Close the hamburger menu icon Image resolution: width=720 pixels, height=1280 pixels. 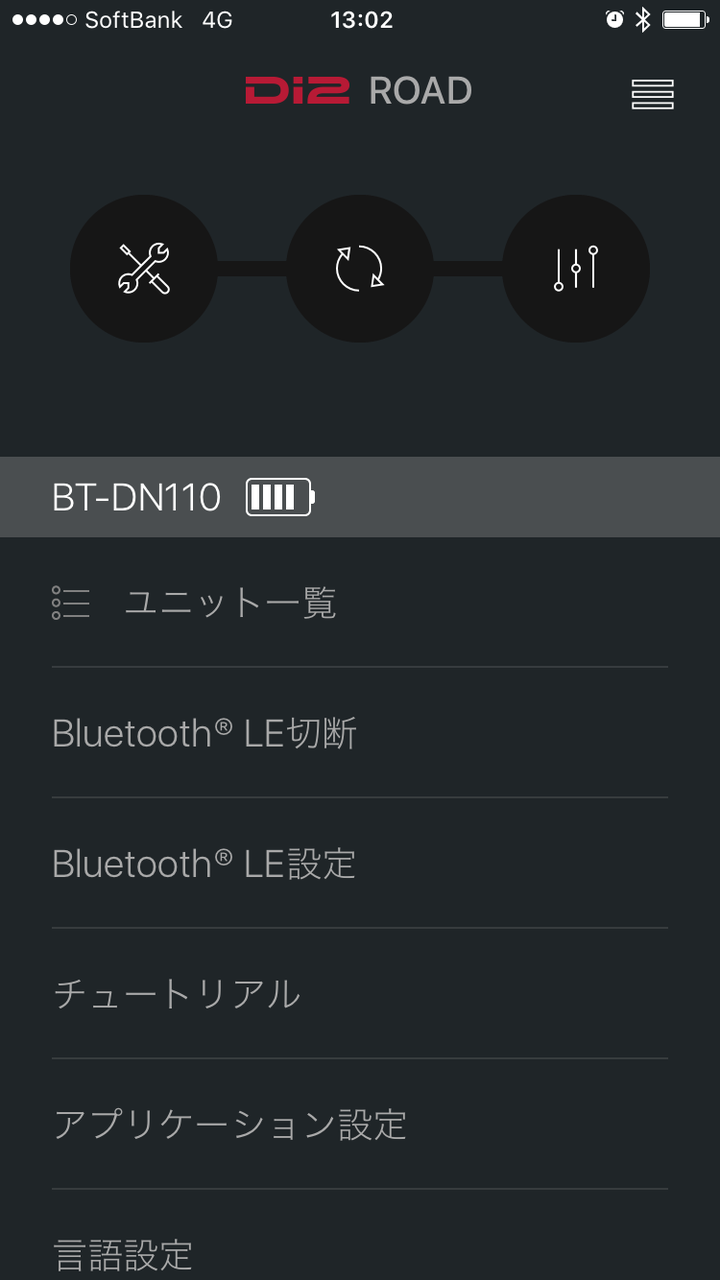tap(652, 94)
